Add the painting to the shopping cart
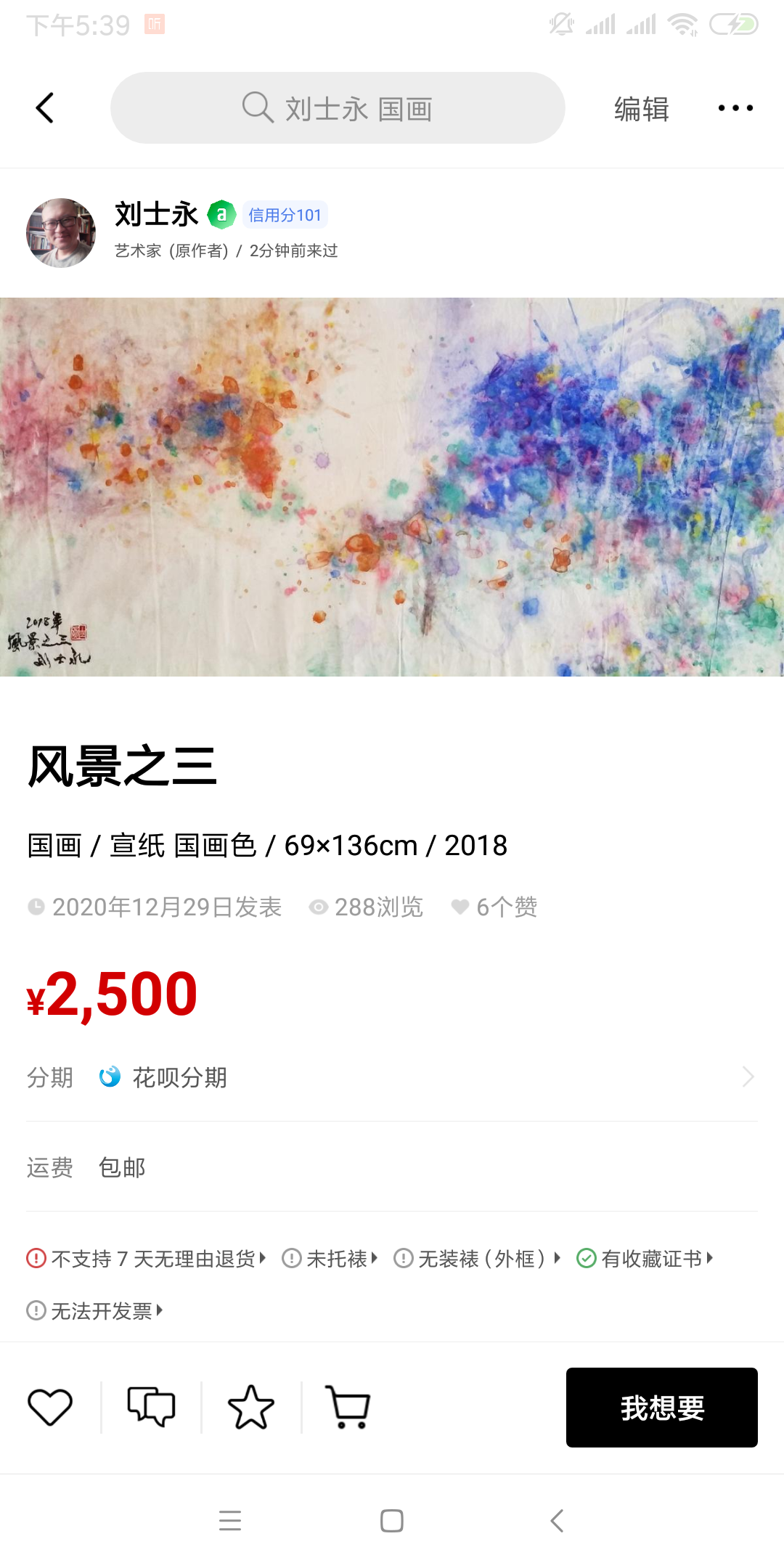This screenshot has width=784, height=1568. click(x=348, y=1407)
